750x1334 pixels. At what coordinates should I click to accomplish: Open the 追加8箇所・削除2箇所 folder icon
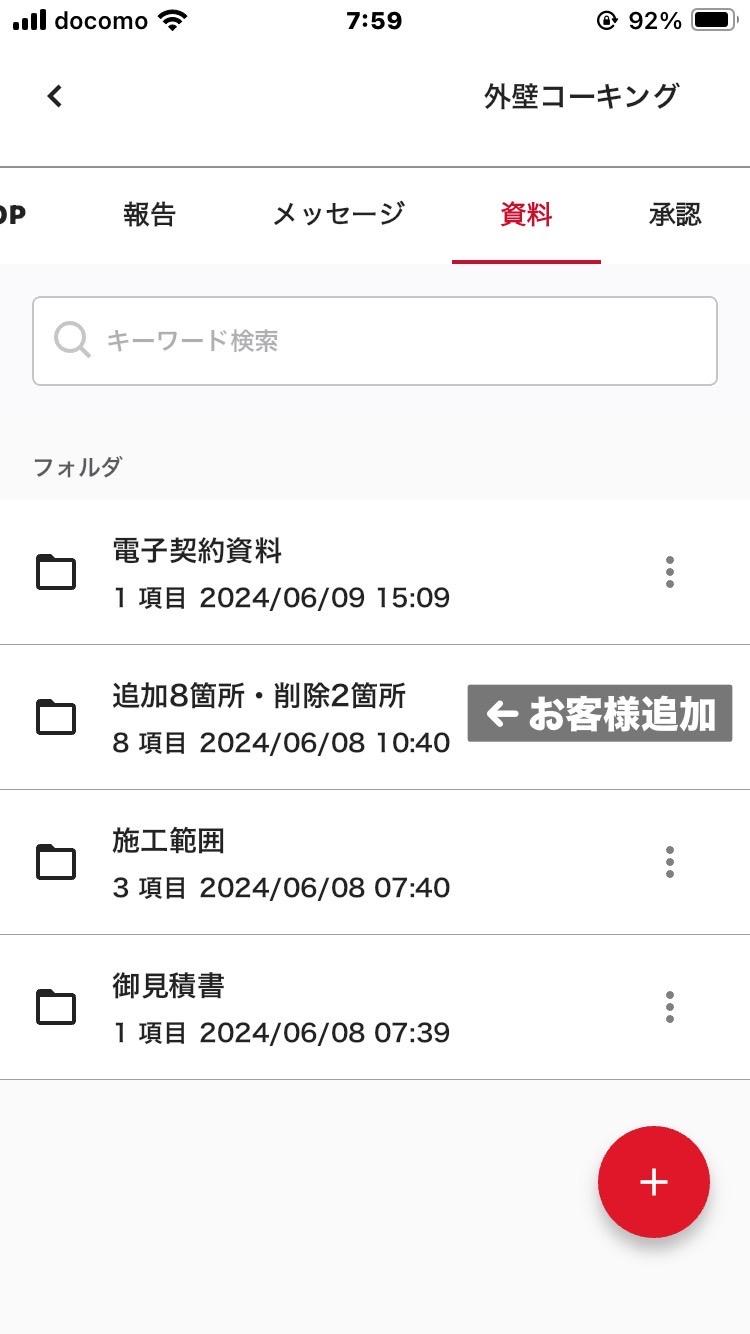[56, 717]
